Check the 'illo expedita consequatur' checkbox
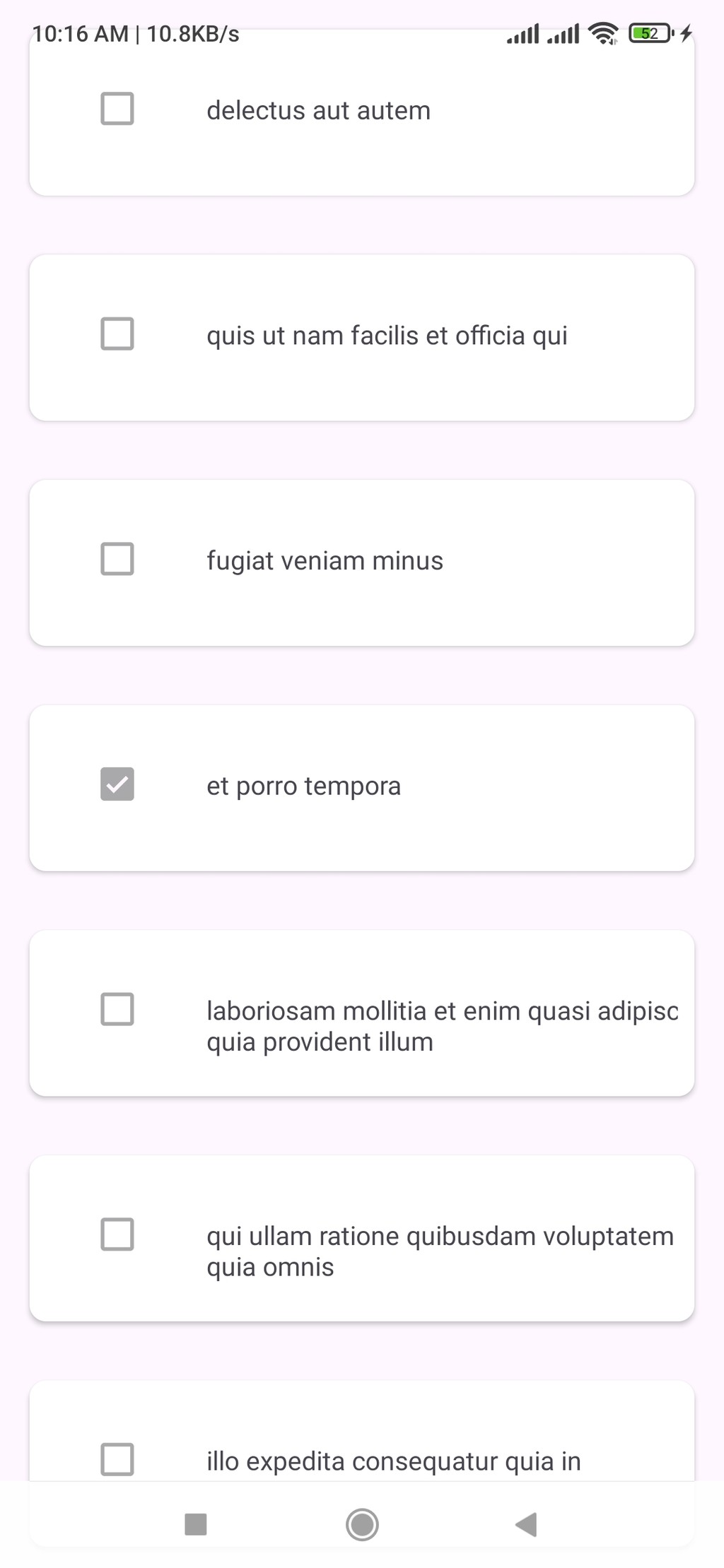Viewport: 724px width, 1568px height. (117, 1460)
